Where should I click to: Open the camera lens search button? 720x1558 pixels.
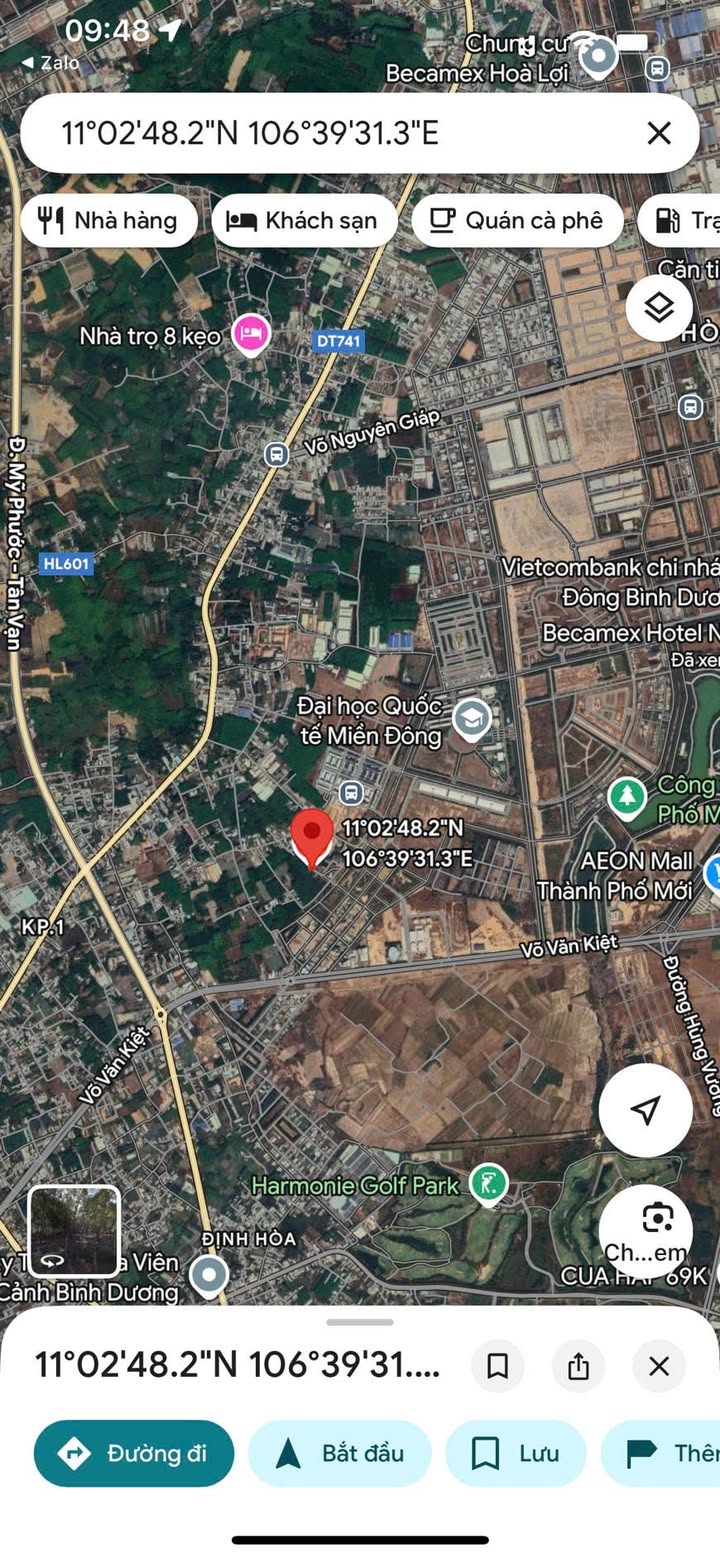(x=646, y=1231)
